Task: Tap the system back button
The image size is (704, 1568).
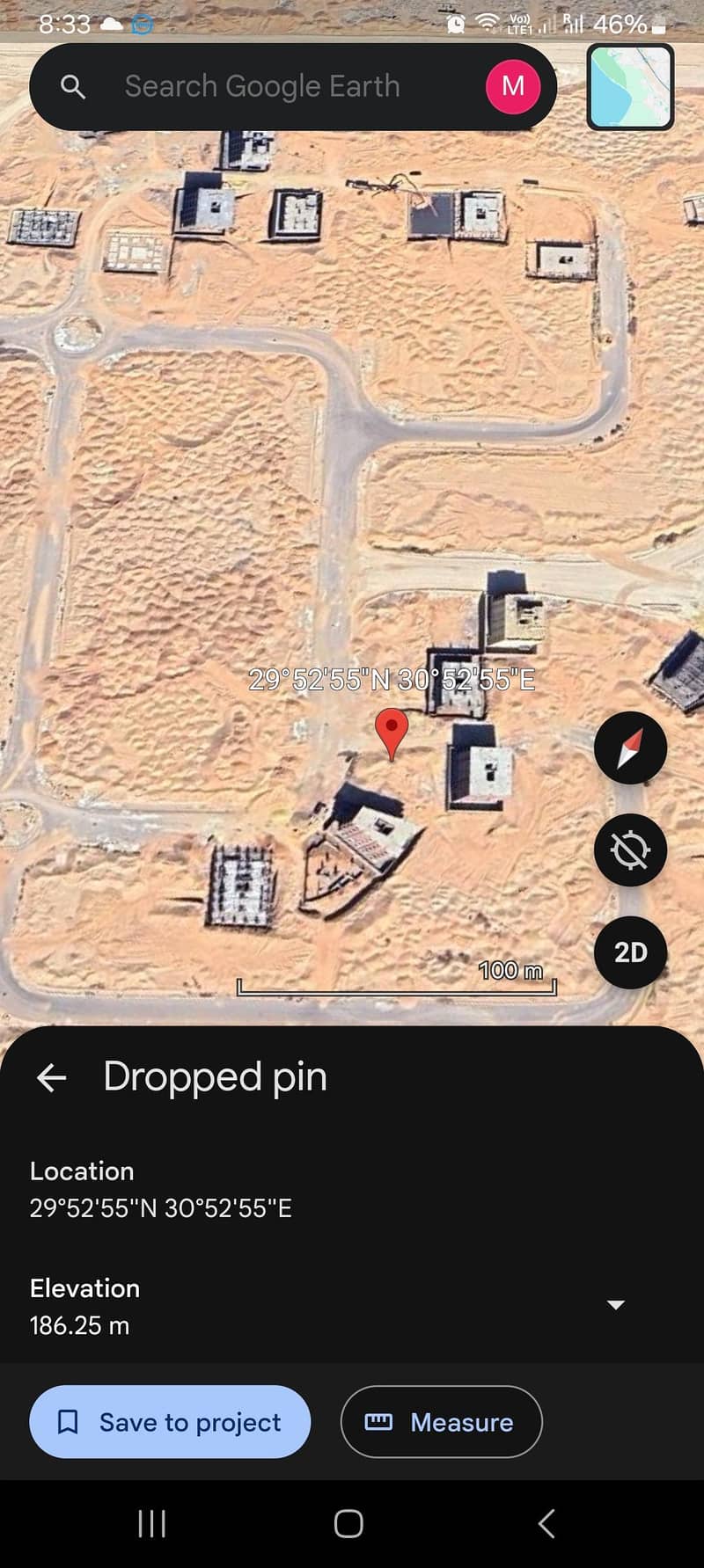Action: (546, 1523)
